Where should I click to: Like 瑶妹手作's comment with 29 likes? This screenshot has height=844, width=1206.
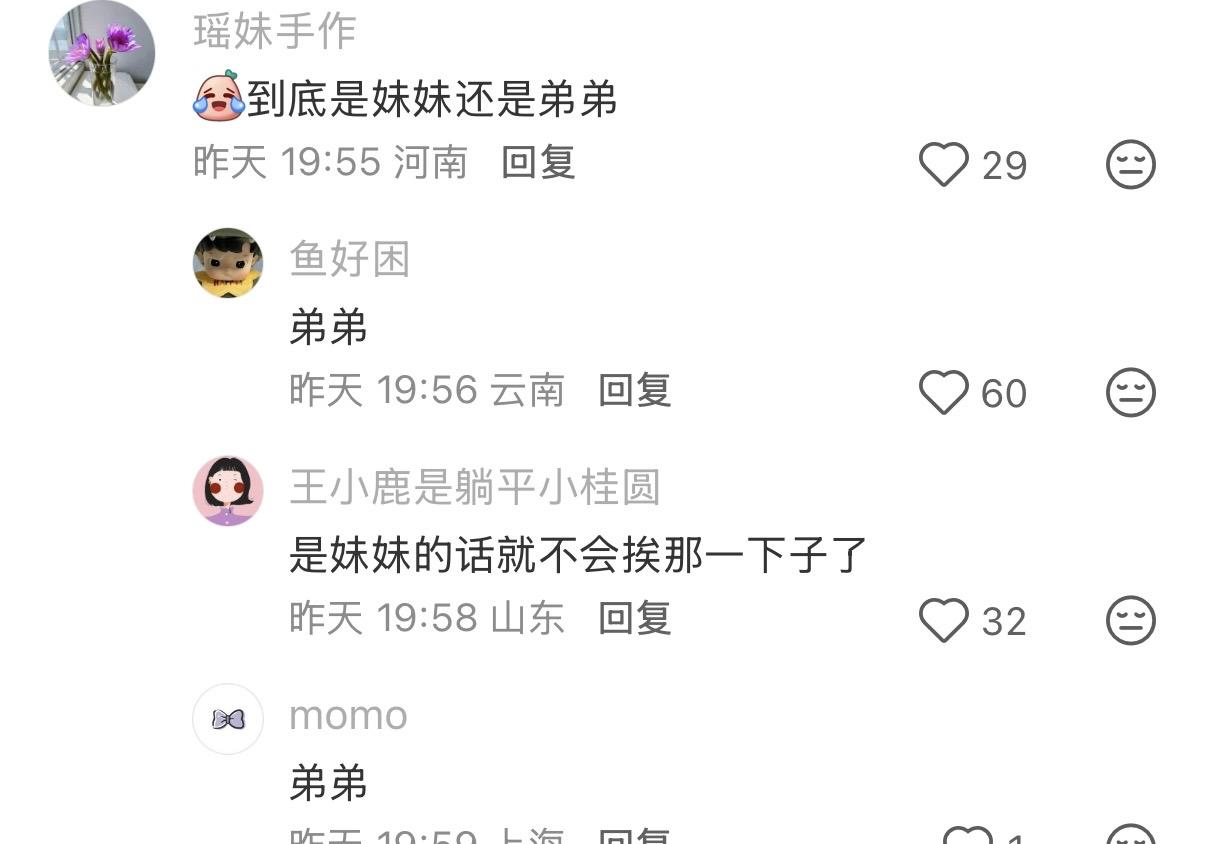[x=944, y=164]
